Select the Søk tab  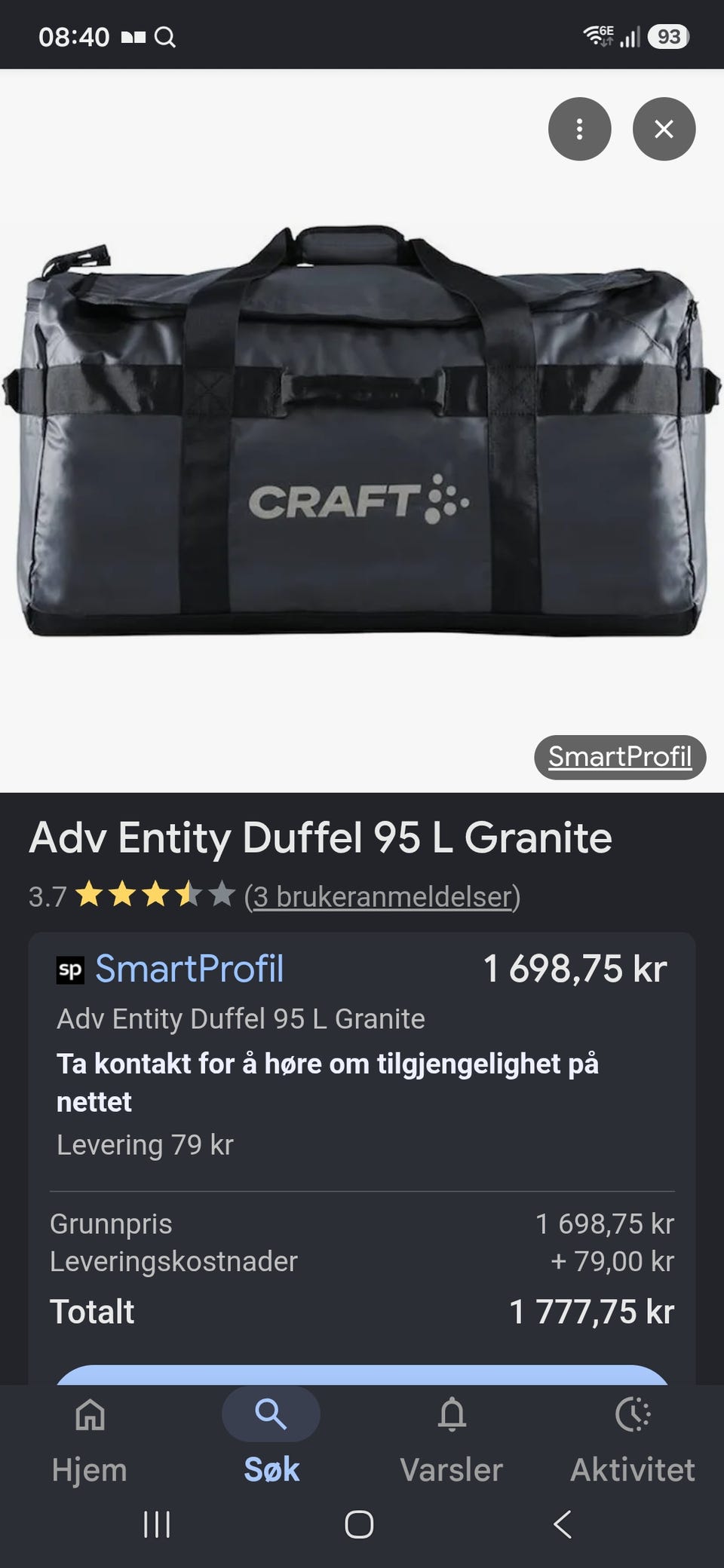pyautogui.click(x=271, y=1440)
